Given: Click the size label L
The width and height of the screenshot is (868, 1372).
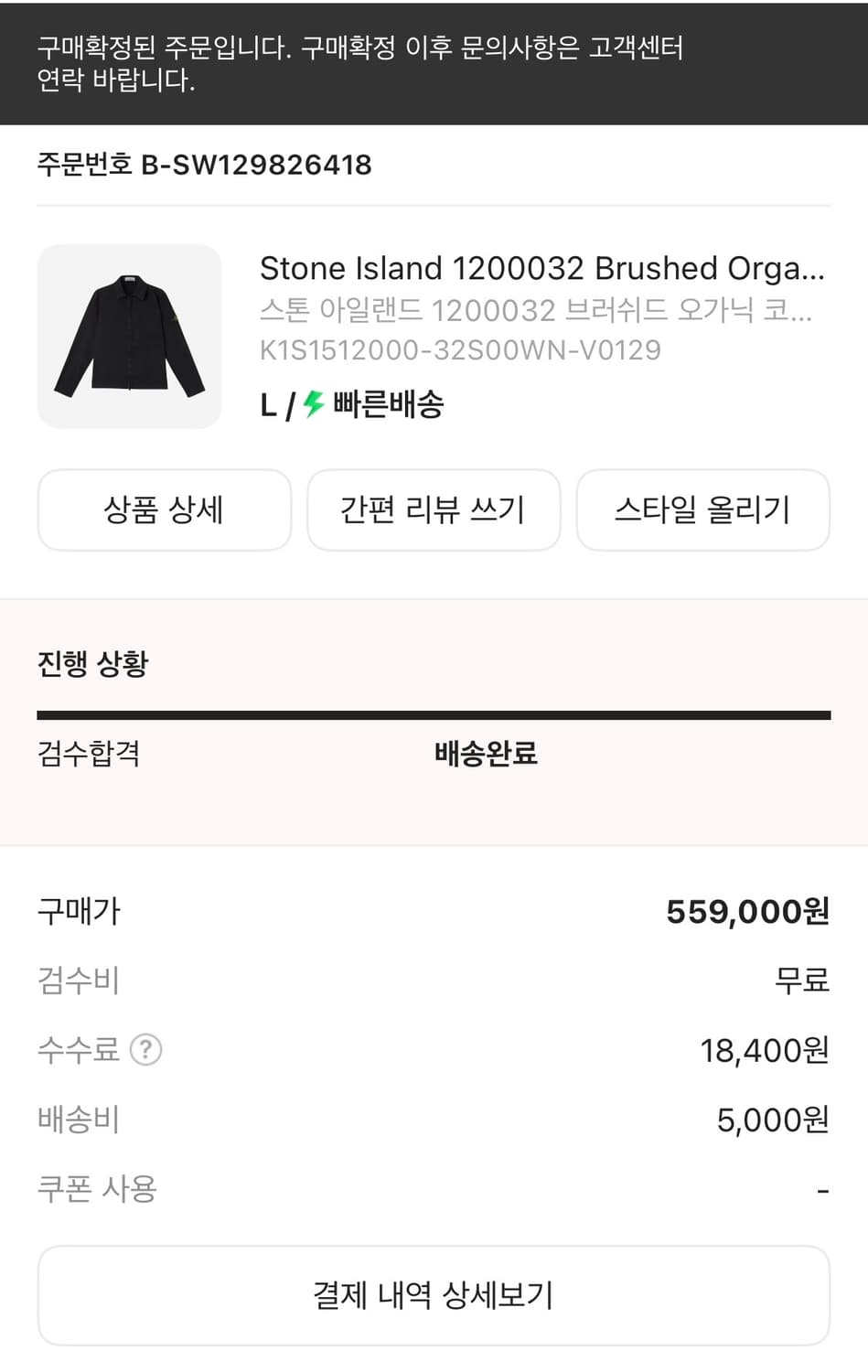Looking at the screenshot, I should 268,402.
